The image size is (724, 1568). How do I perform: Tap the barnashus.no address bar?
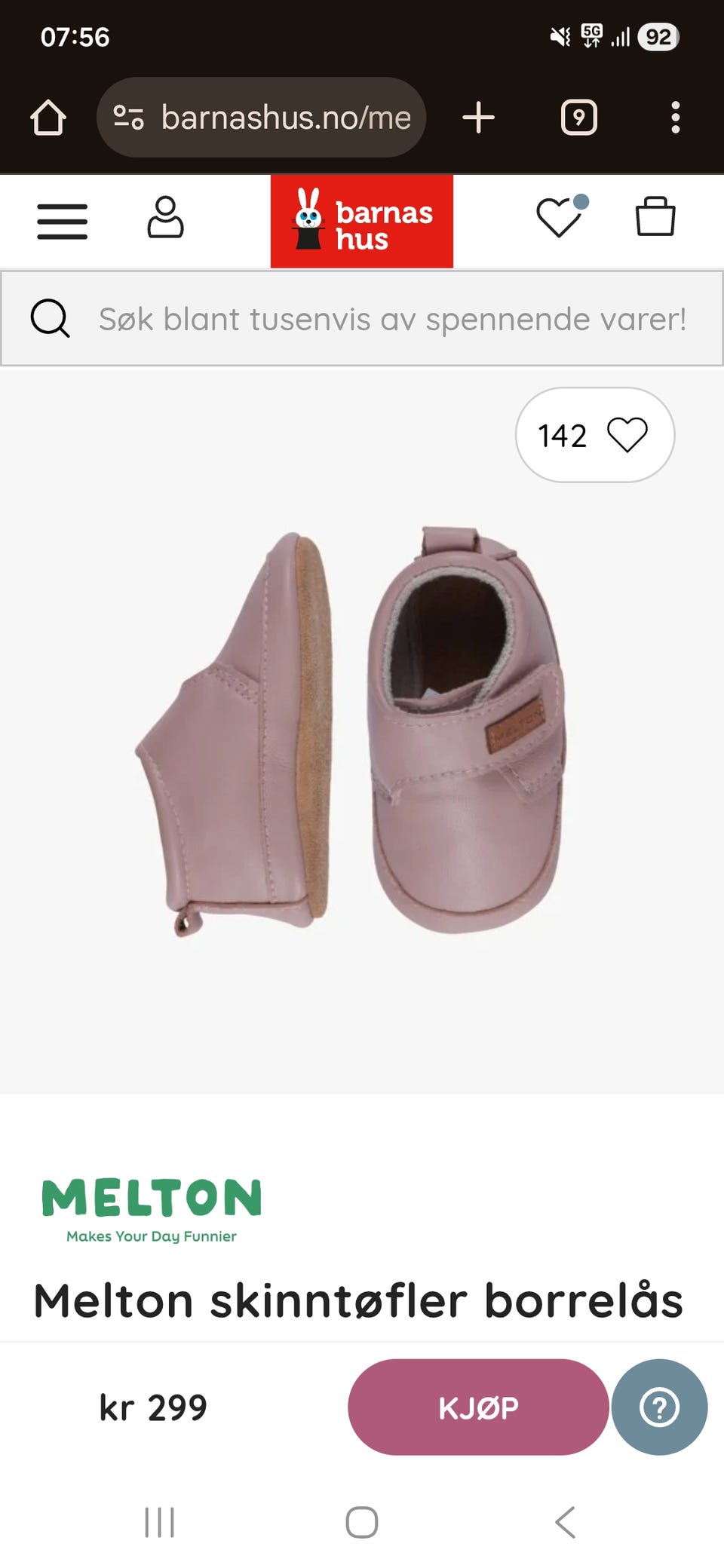tap(262, 118)
